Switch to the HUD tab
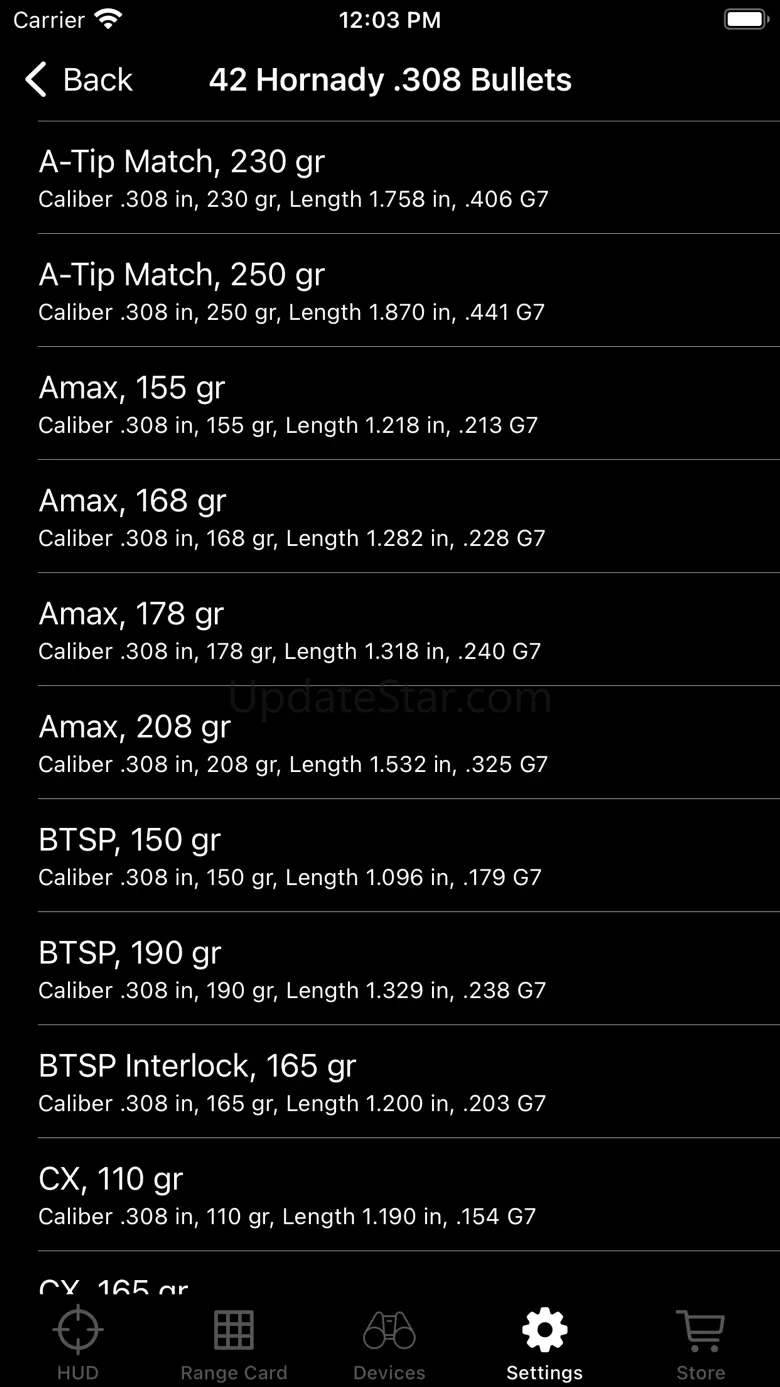The width and height of the screenshot is (780, 1387). point(78,1343)
